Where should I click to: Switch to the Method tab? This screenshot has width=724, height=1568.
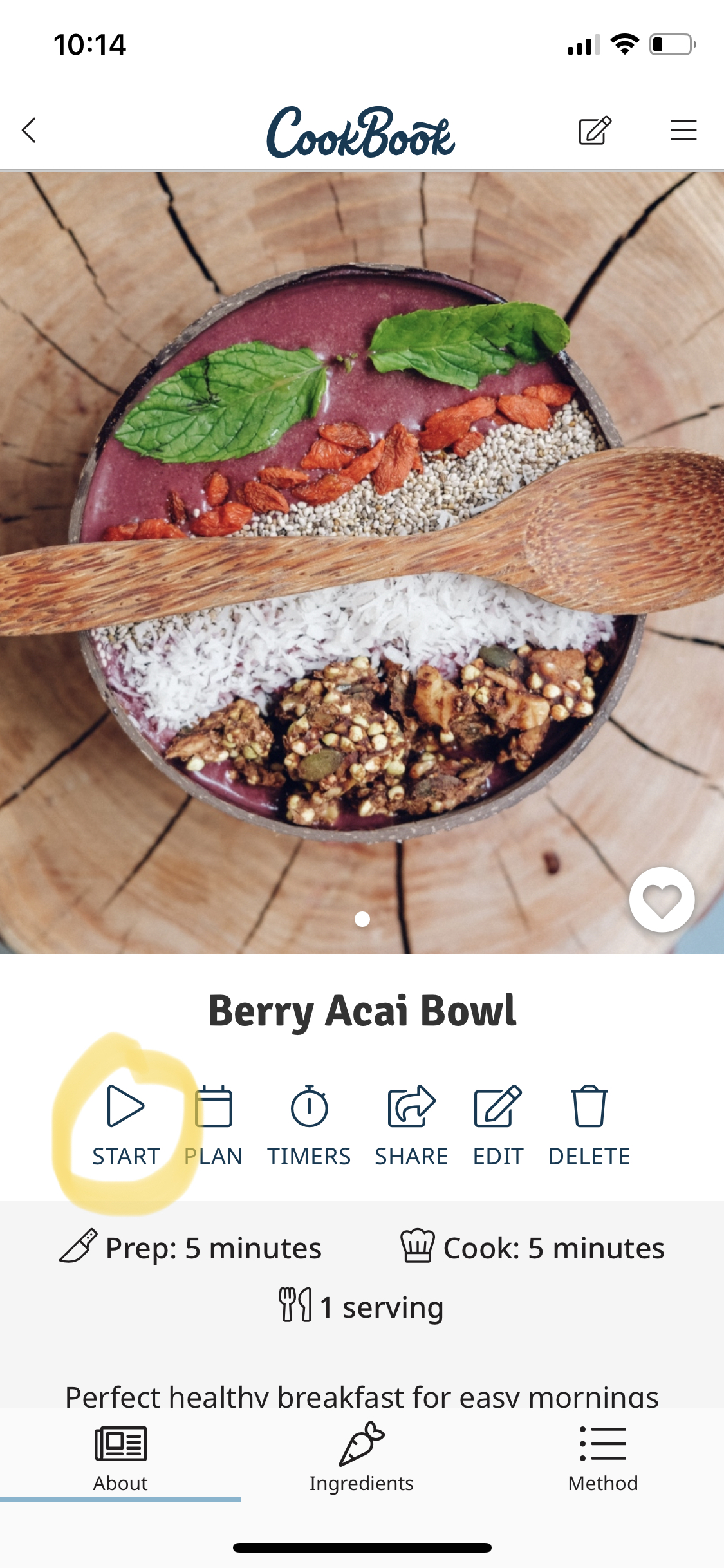[603, 1457]
